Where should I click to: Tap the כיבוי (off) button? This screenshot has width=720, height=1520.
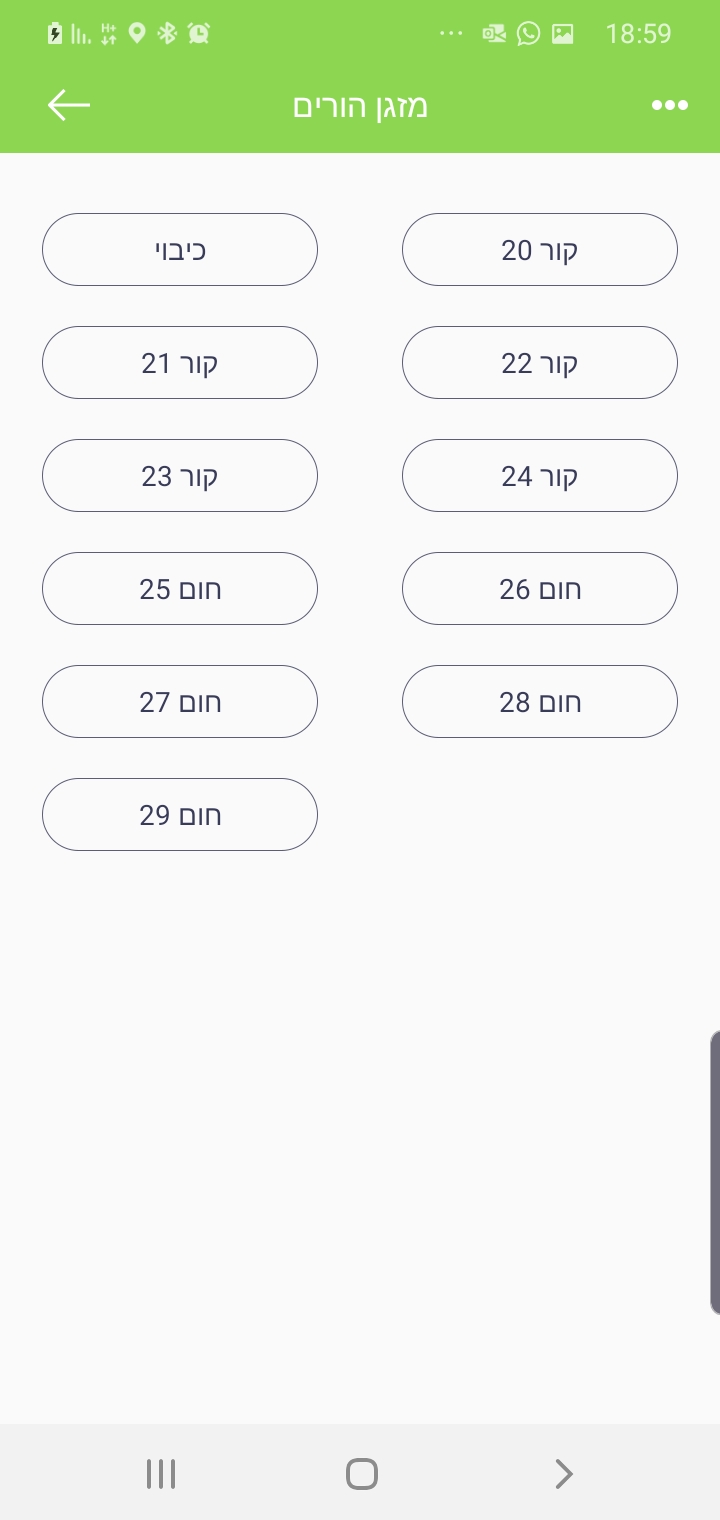pyautogui.click(x=180, y=249)
